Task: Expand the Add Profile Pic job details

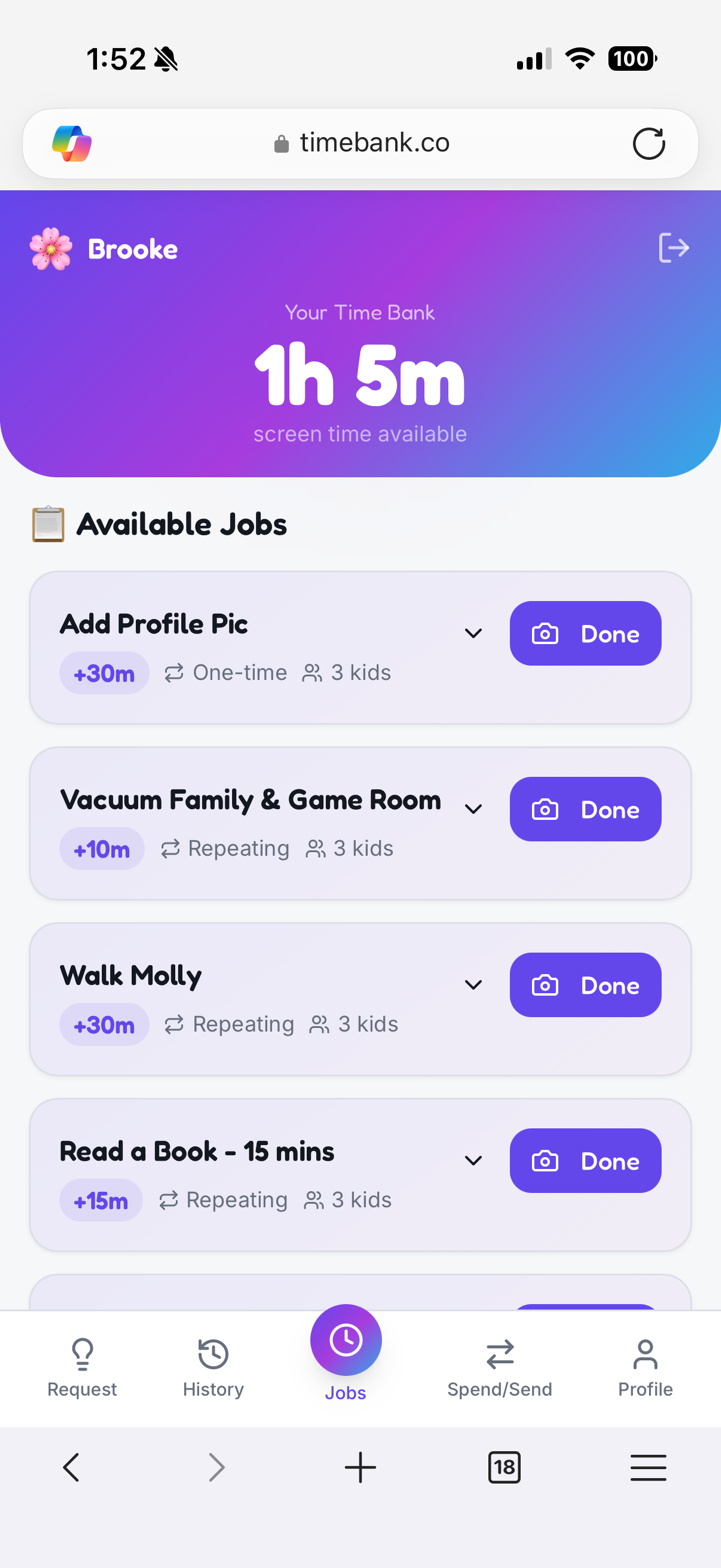Action: [x=474, y=633]
